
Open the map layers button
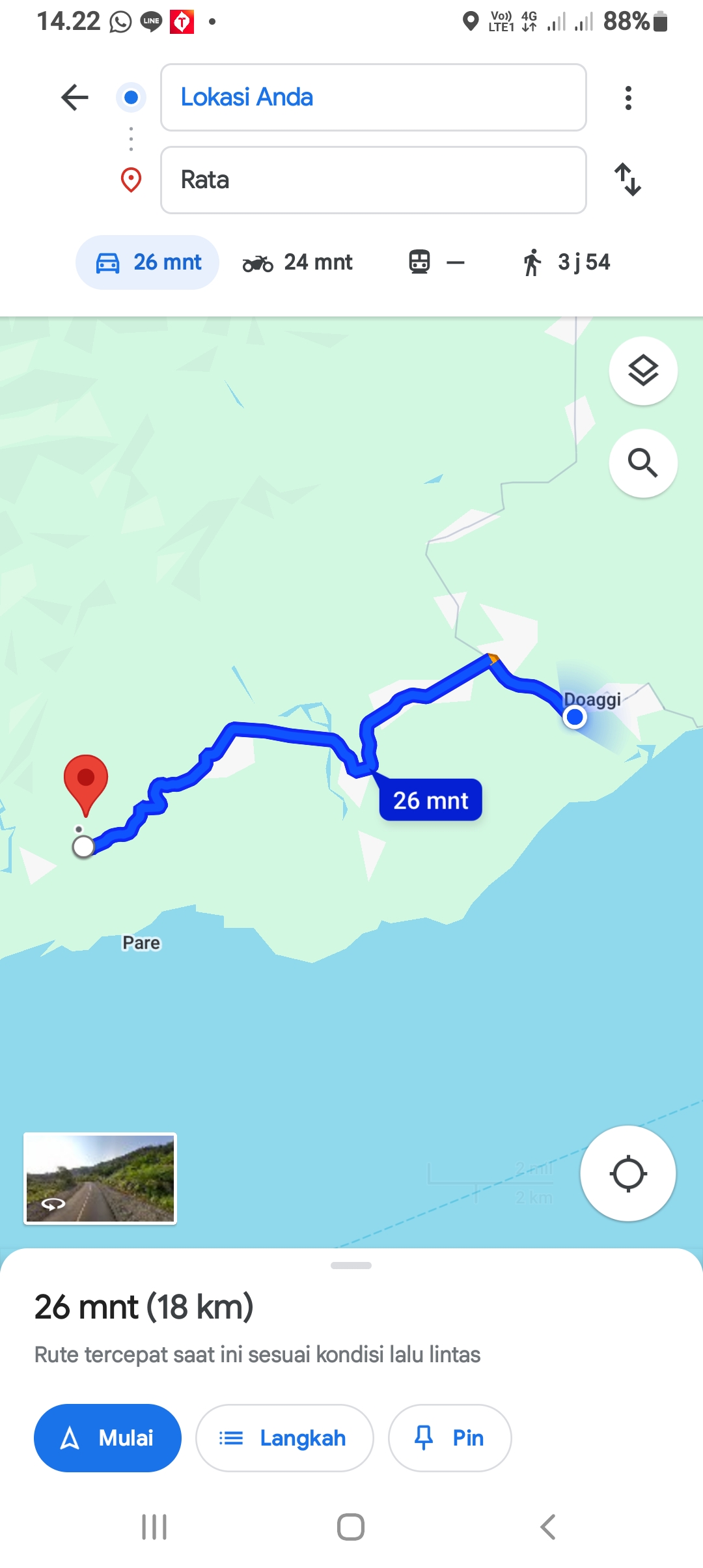[643, 371]
